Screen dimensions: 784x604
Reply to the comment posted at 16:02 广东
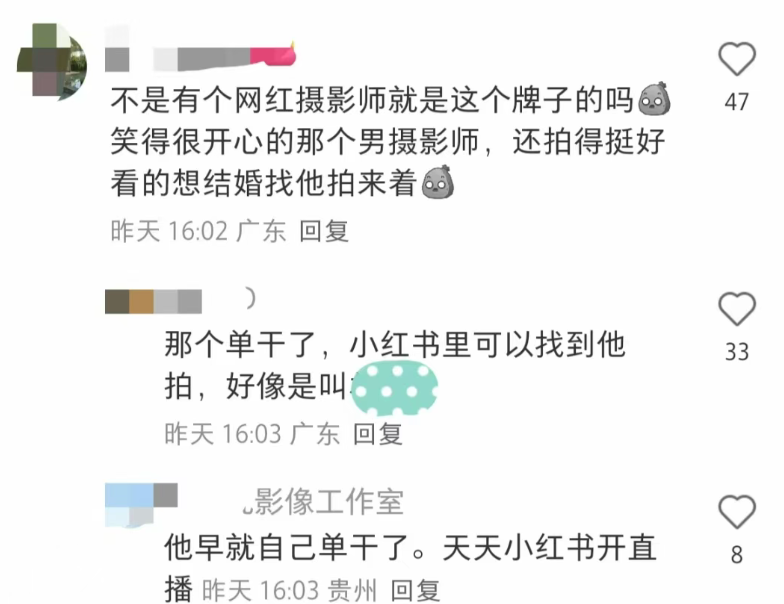coord(325,231)
